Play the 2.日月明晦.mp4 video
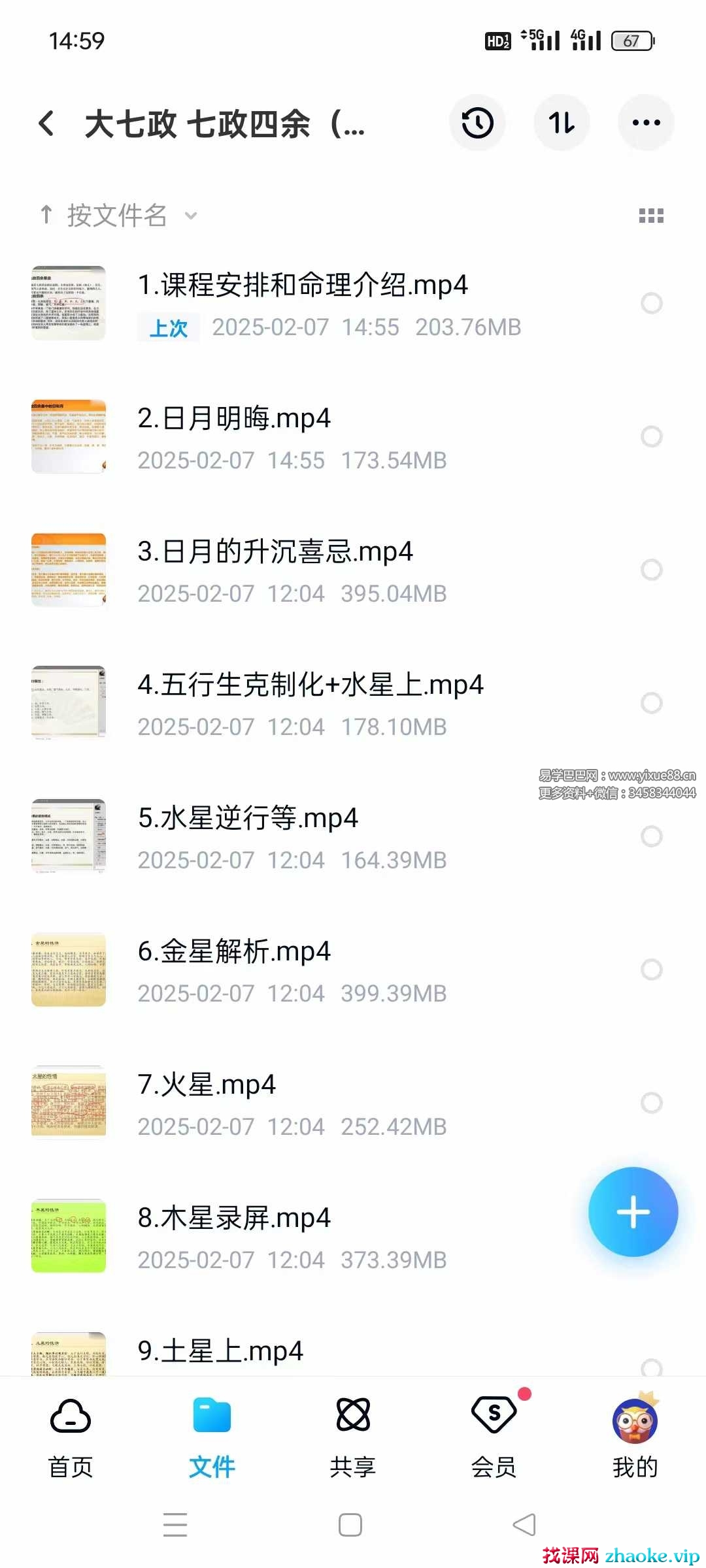The height and width of the screenshot is (1568, 706). point(234,419)
